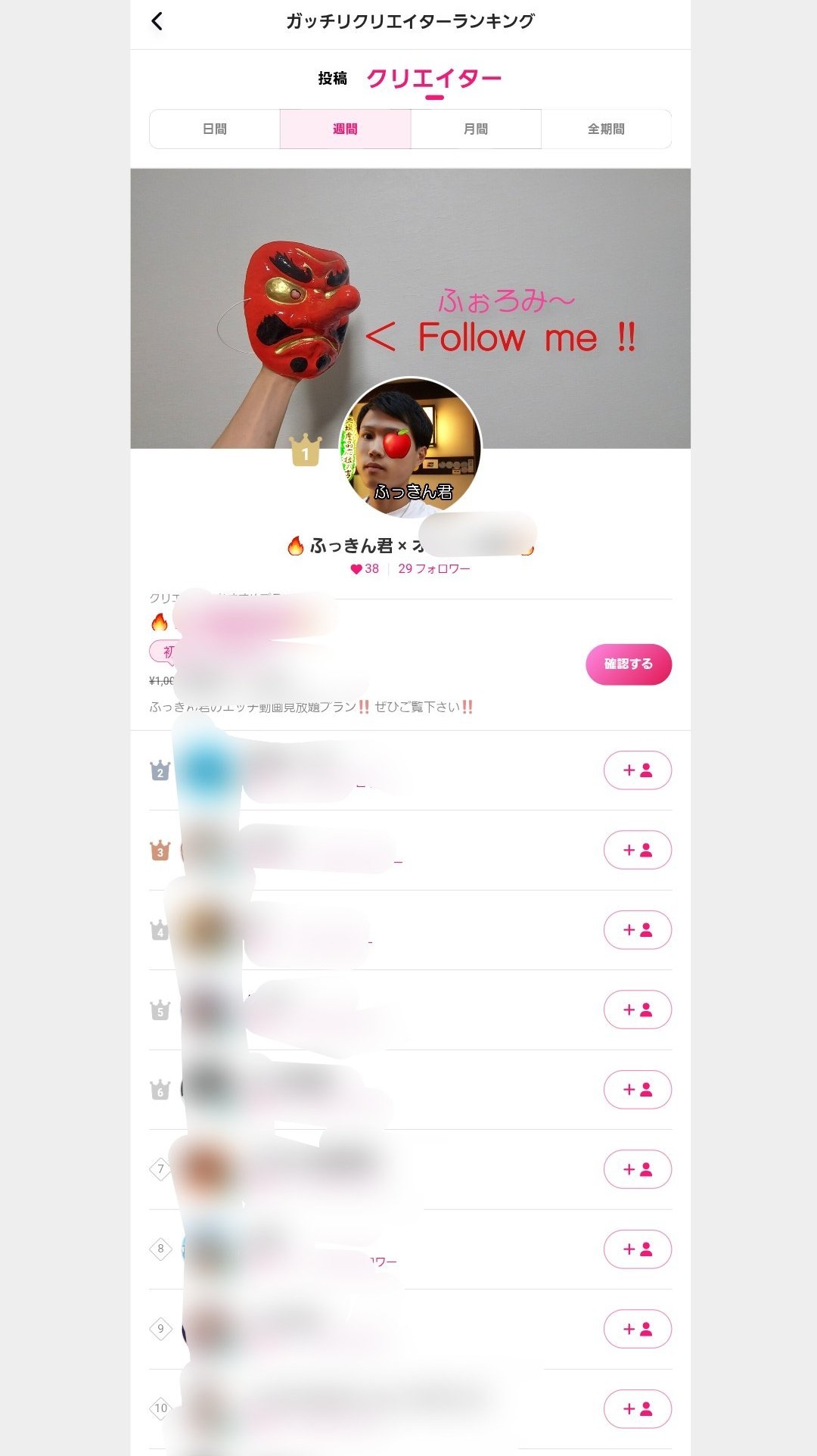The width and height of the screenshot is (817, 1456).
Task: Follow the rank 6 creator
Action: pos(637,1090)
